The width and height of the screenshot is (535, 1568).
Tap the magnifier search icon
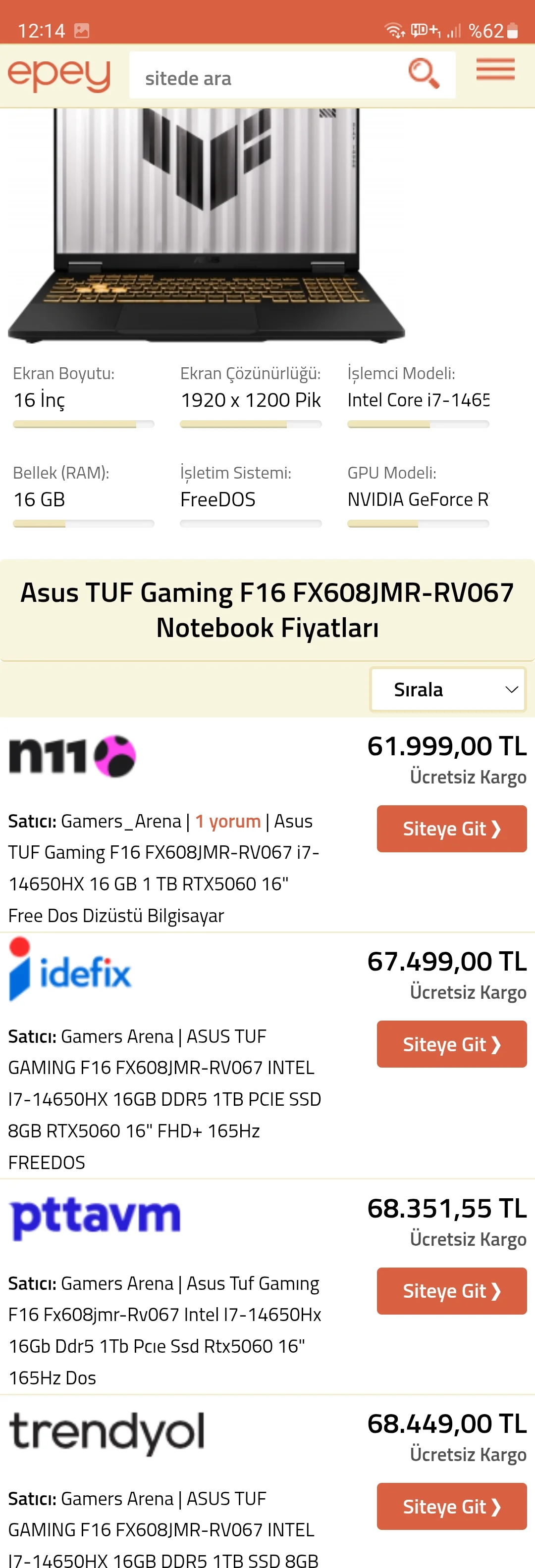424,74
